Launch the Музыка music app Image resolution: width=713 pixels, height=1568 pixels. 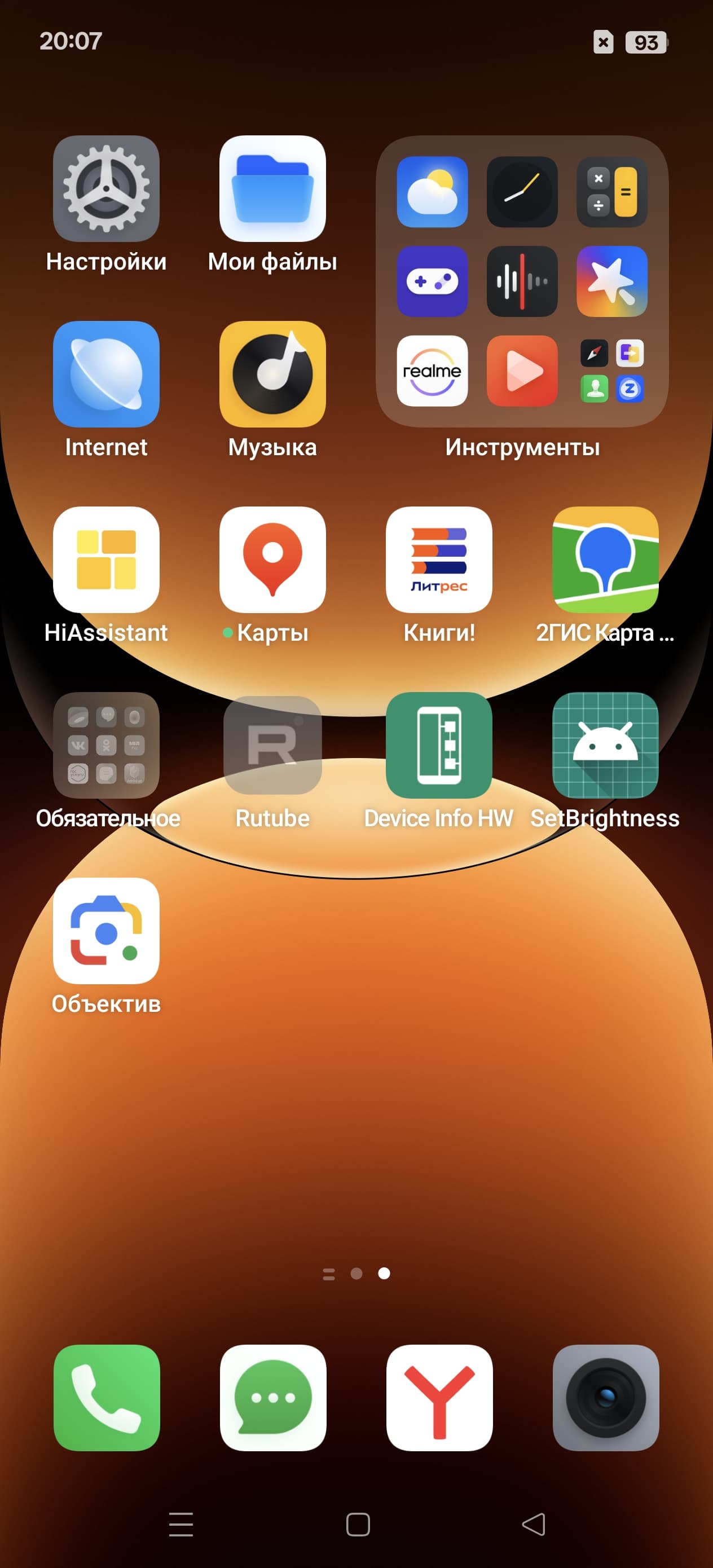click(272, 374)
